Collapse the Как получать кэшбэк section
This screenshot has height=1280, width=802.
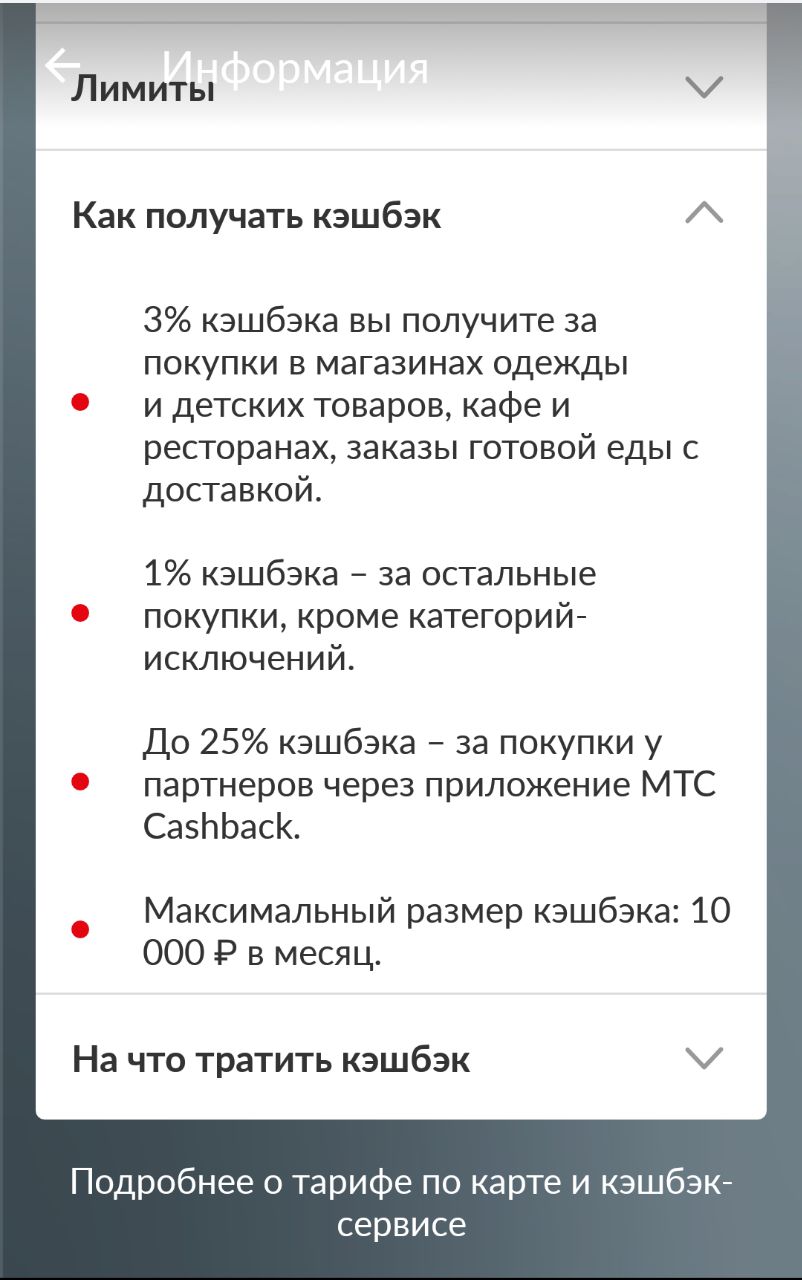[x=704, y=213]
